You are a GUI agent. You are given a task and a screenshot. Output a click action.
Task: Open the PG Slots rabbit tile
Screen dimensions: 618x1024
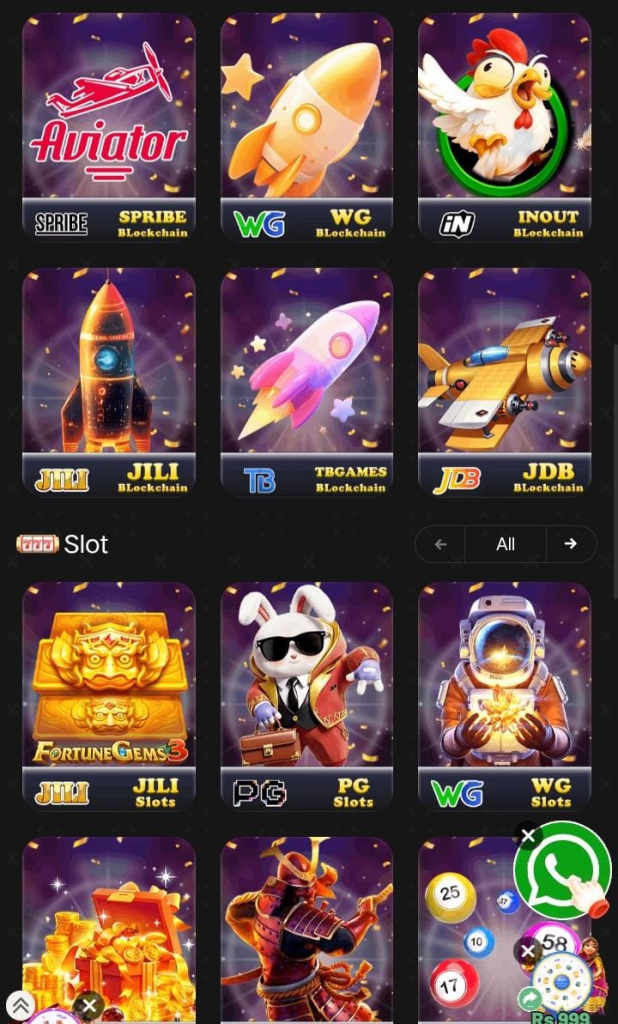(306, 695)
